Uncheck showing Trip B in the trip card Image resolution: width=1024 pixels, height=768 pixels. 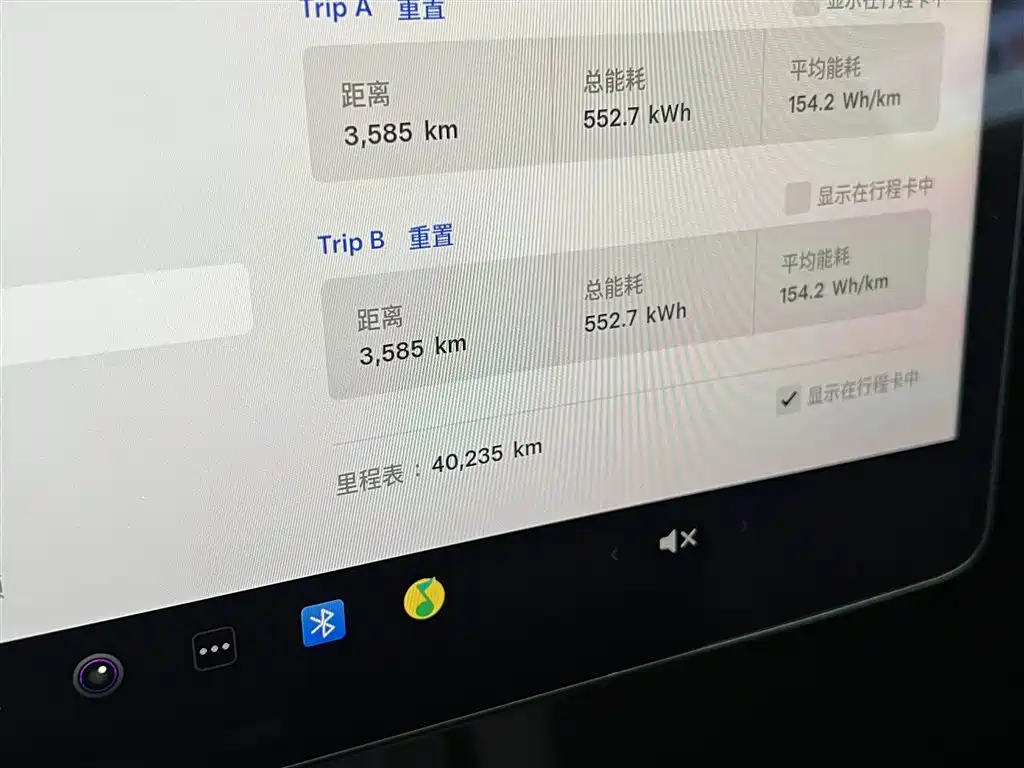[x=789, y=400]
